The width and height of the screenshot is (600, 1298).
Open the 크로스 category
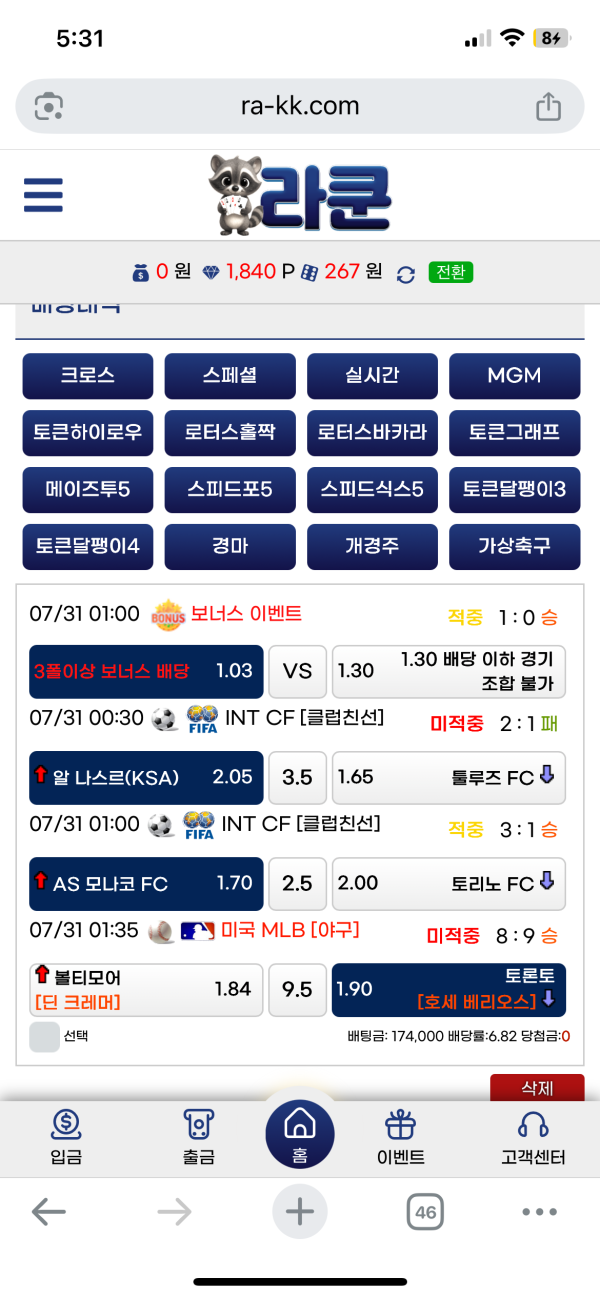(x=88, y=376)
